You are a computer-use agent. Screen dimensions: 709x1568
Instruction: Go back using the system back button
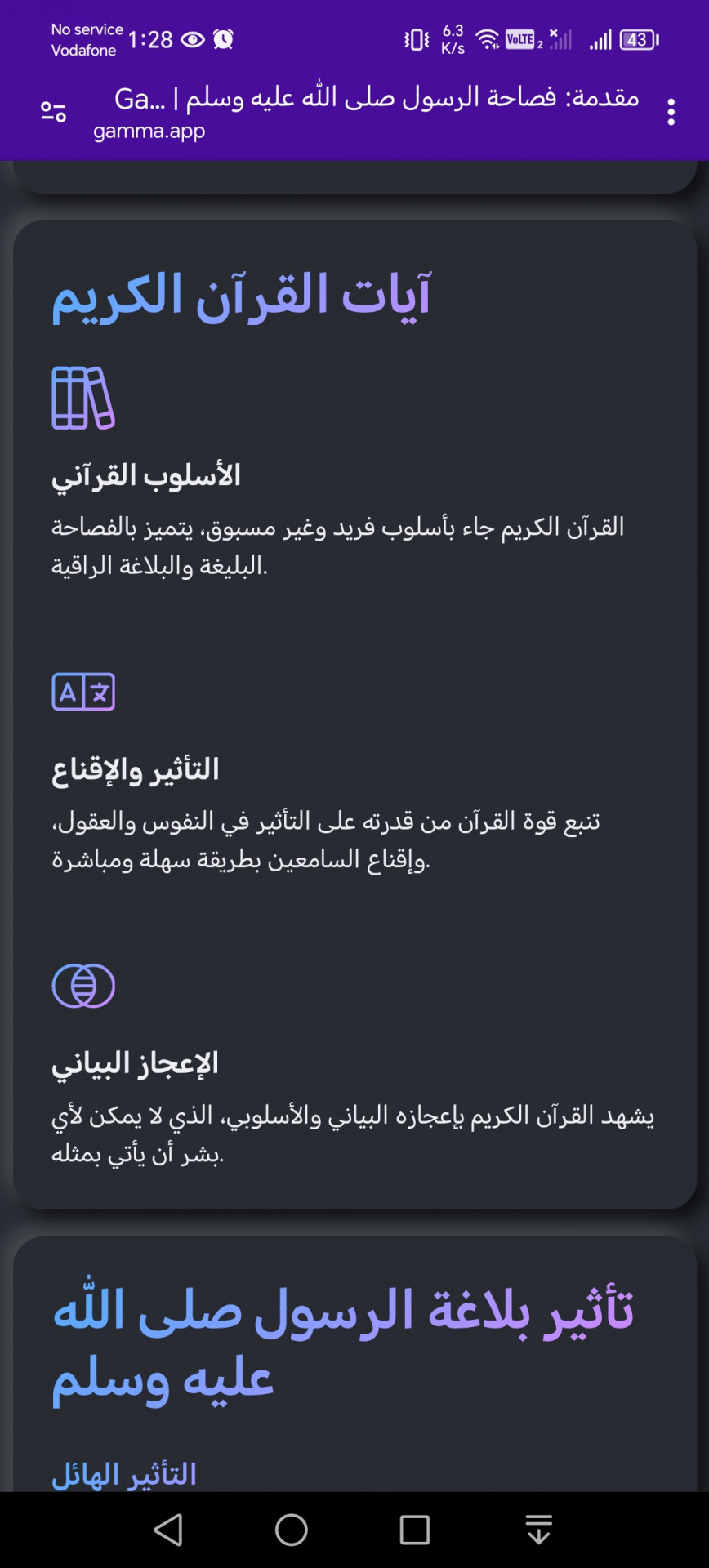tap(168, 1530)
